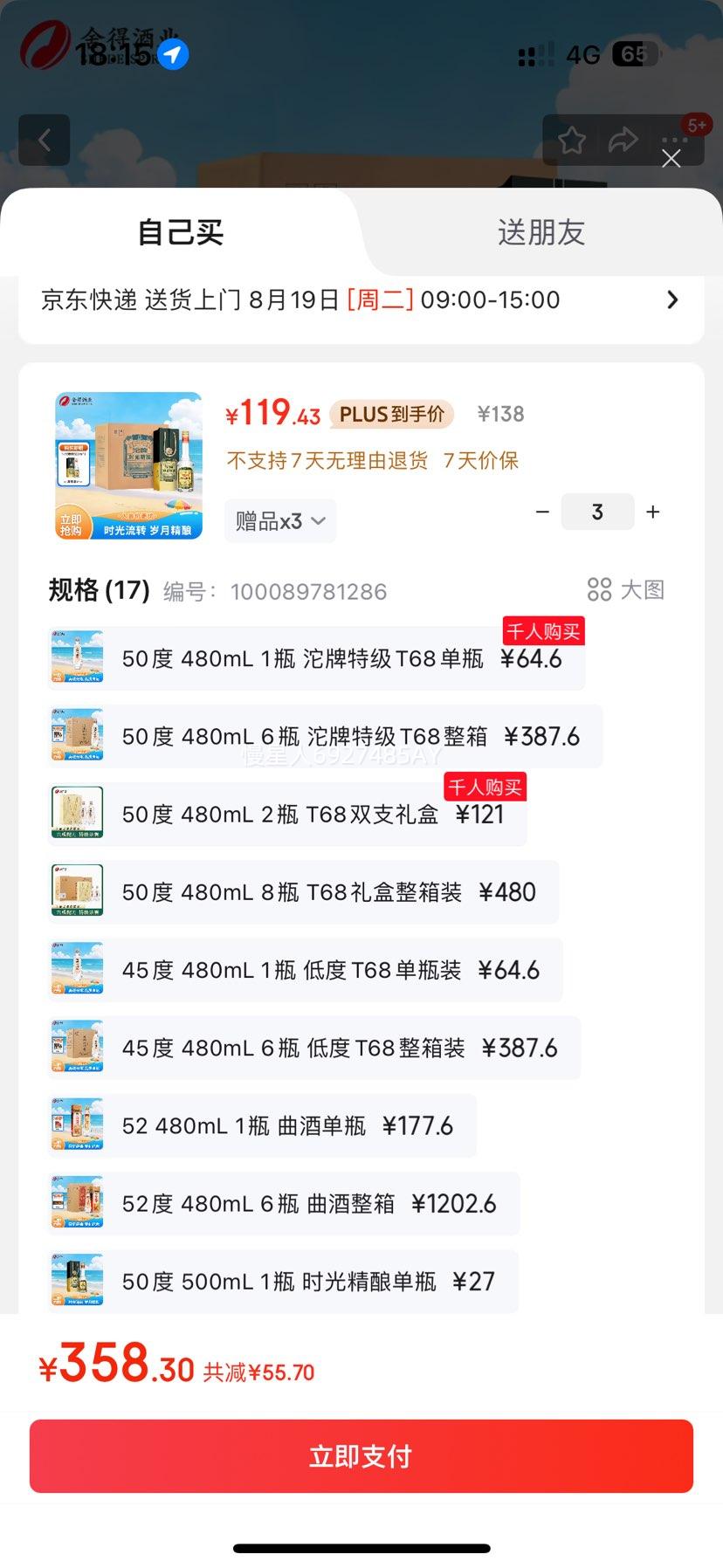Choose 52度 曲酒整箱 6瓶

click(284, 1204)
